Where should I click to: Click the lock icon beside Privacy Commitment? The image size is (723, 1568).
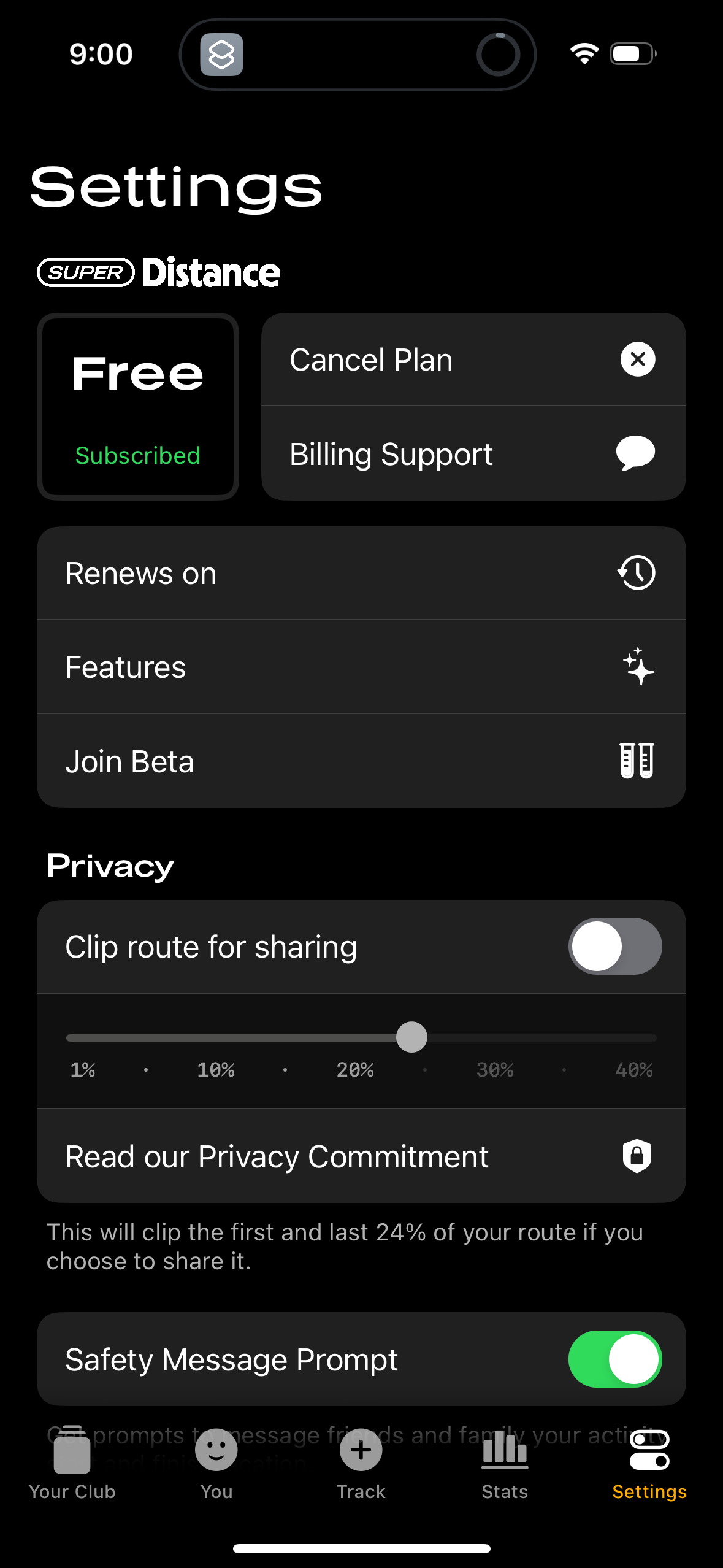tap(637, 1156)
